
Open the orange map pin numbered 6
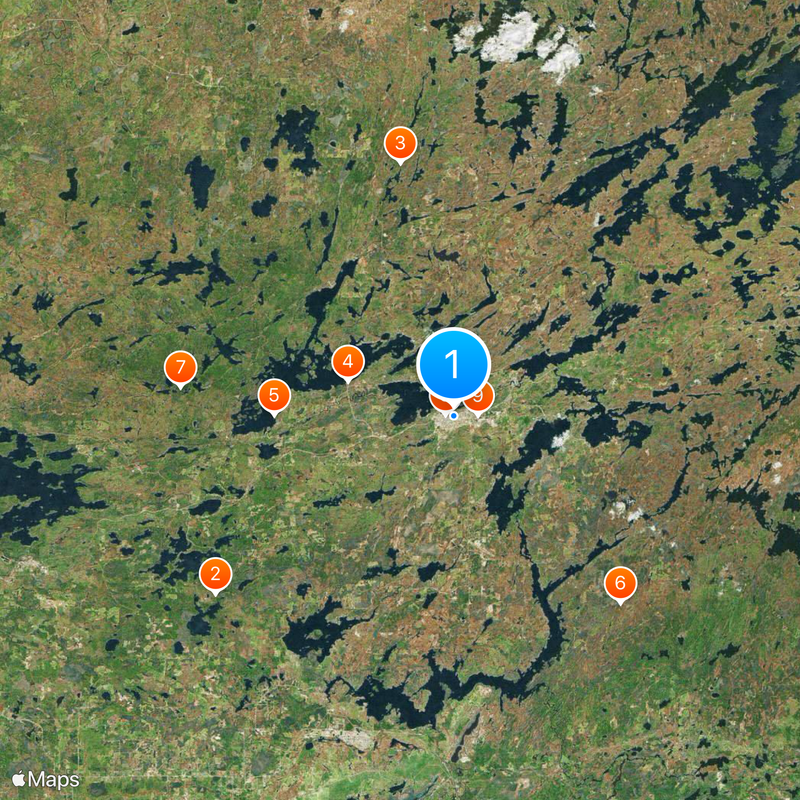tap(620, 582)
